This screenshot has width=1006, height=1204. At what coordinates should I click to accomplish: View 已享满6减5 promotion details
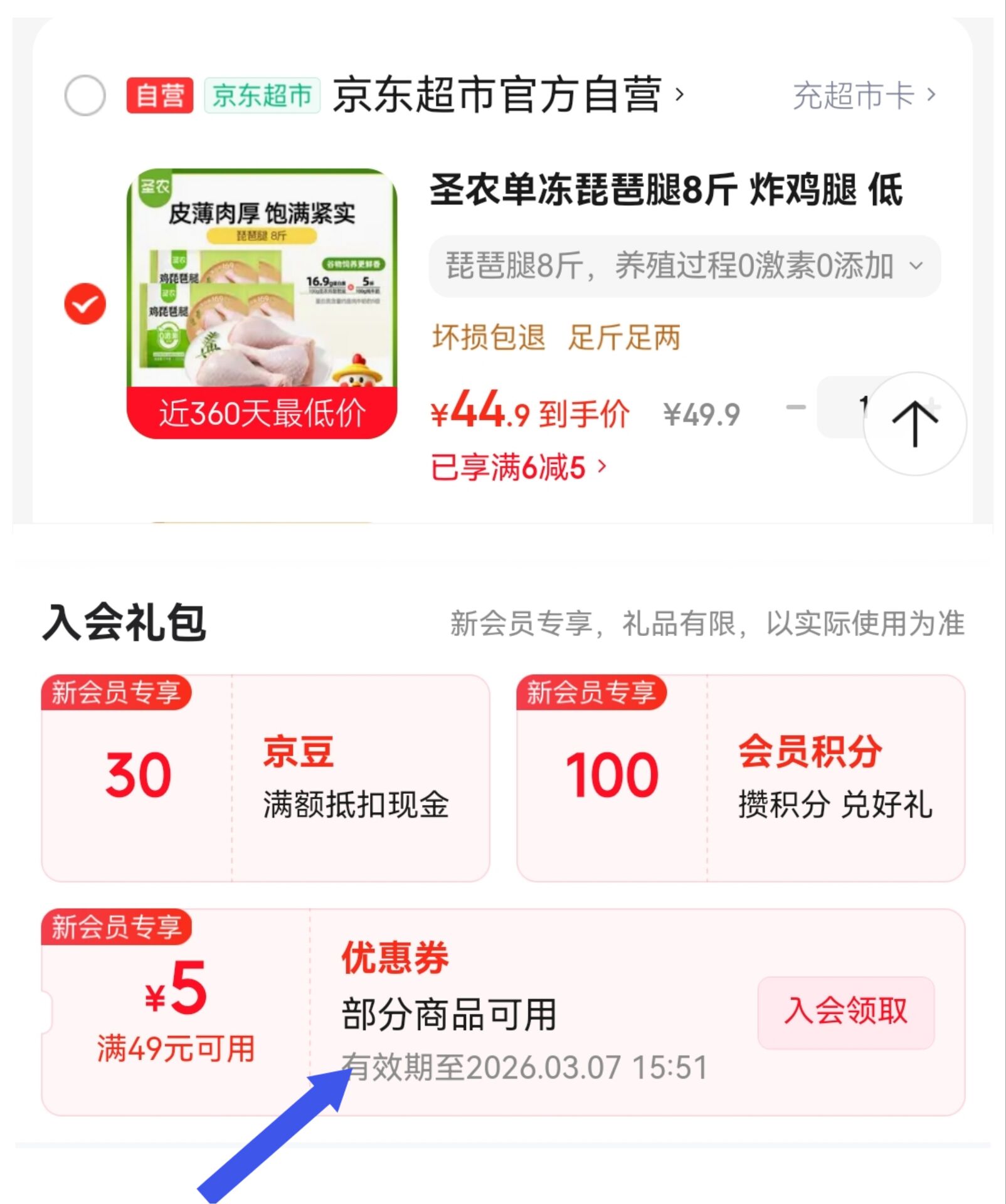[518, 467]
